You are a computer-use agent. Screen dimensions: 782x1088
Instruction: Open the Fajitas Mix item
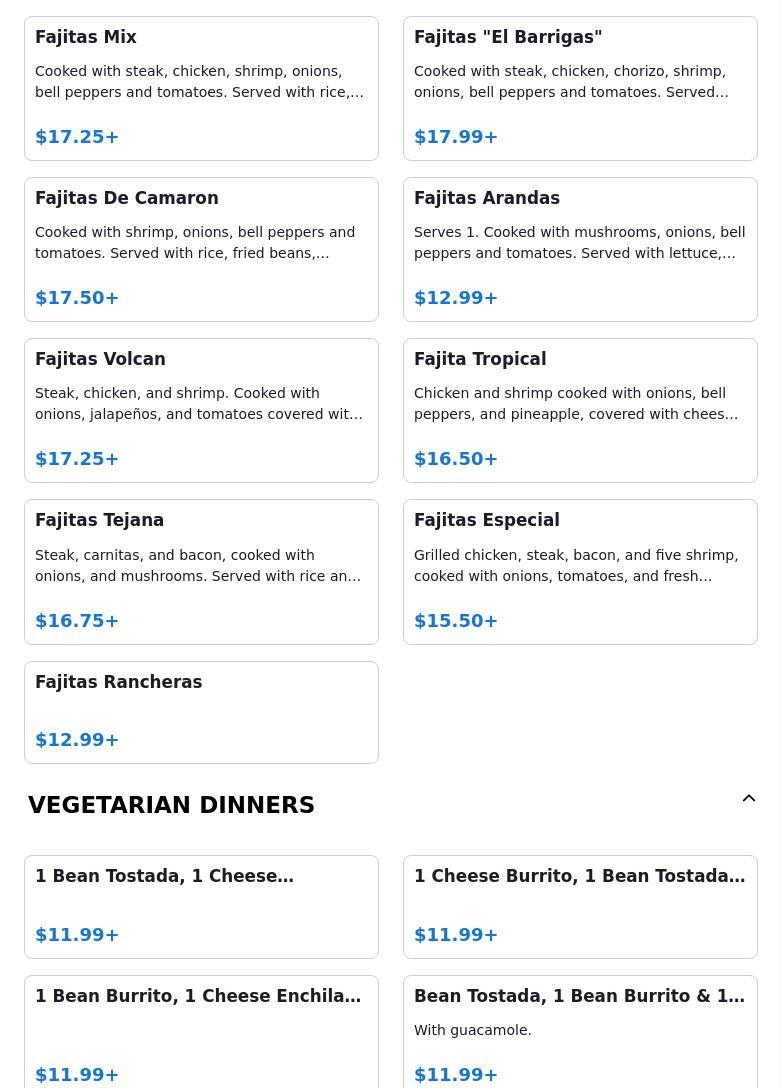(x=201, y=88)
